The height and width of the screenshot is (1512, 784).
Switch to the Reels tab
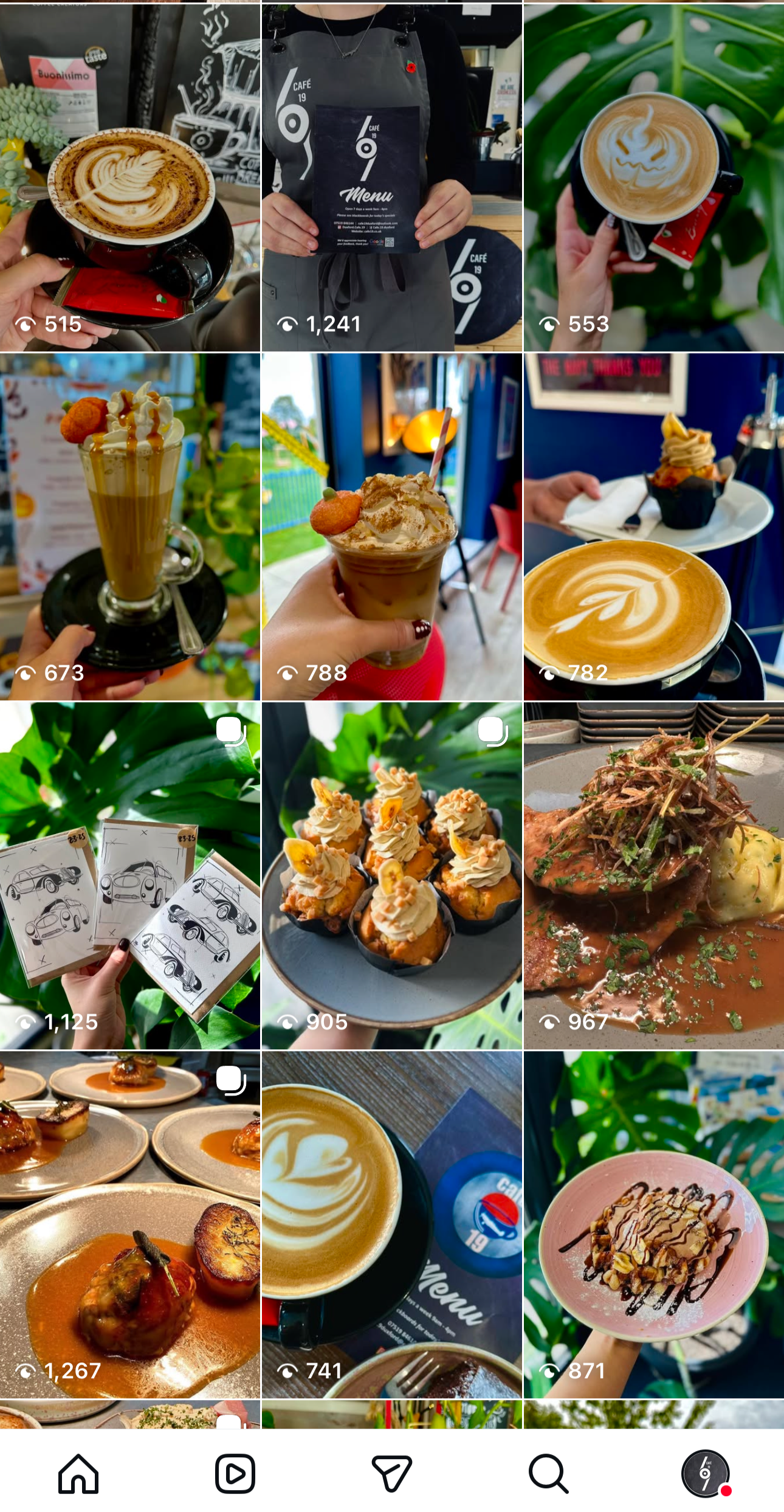[235, 1474]
